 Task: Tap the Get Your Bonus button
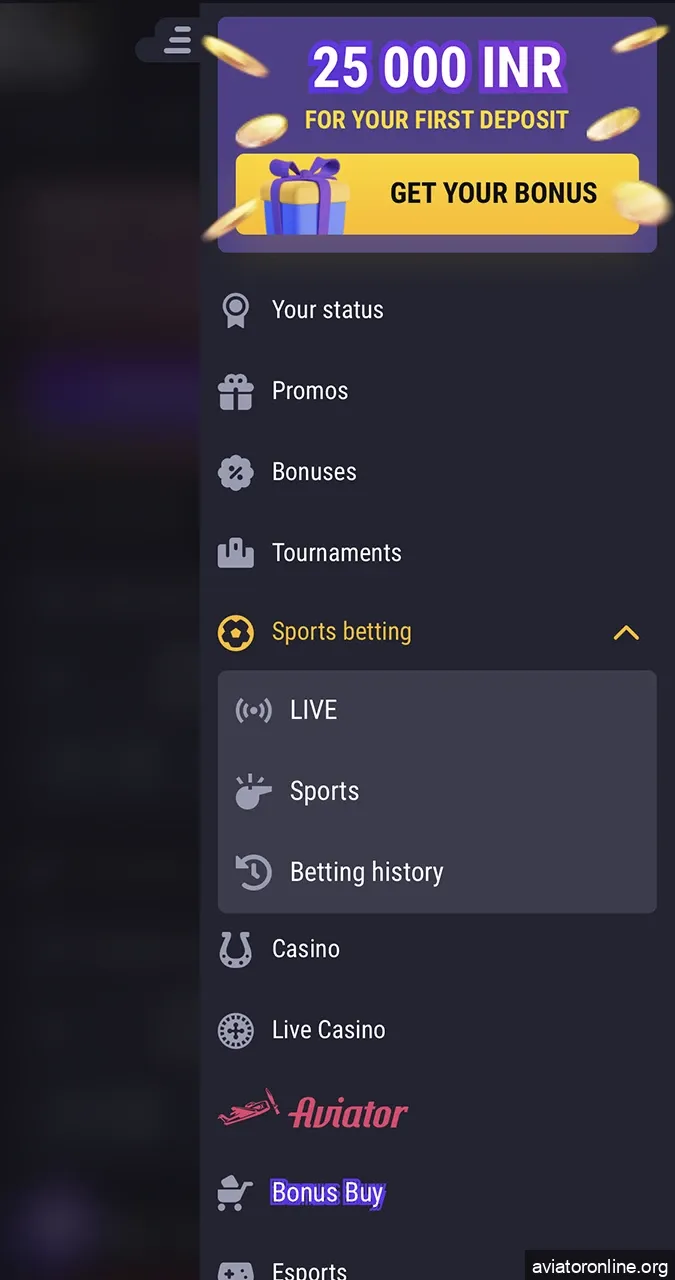point(437,194)
